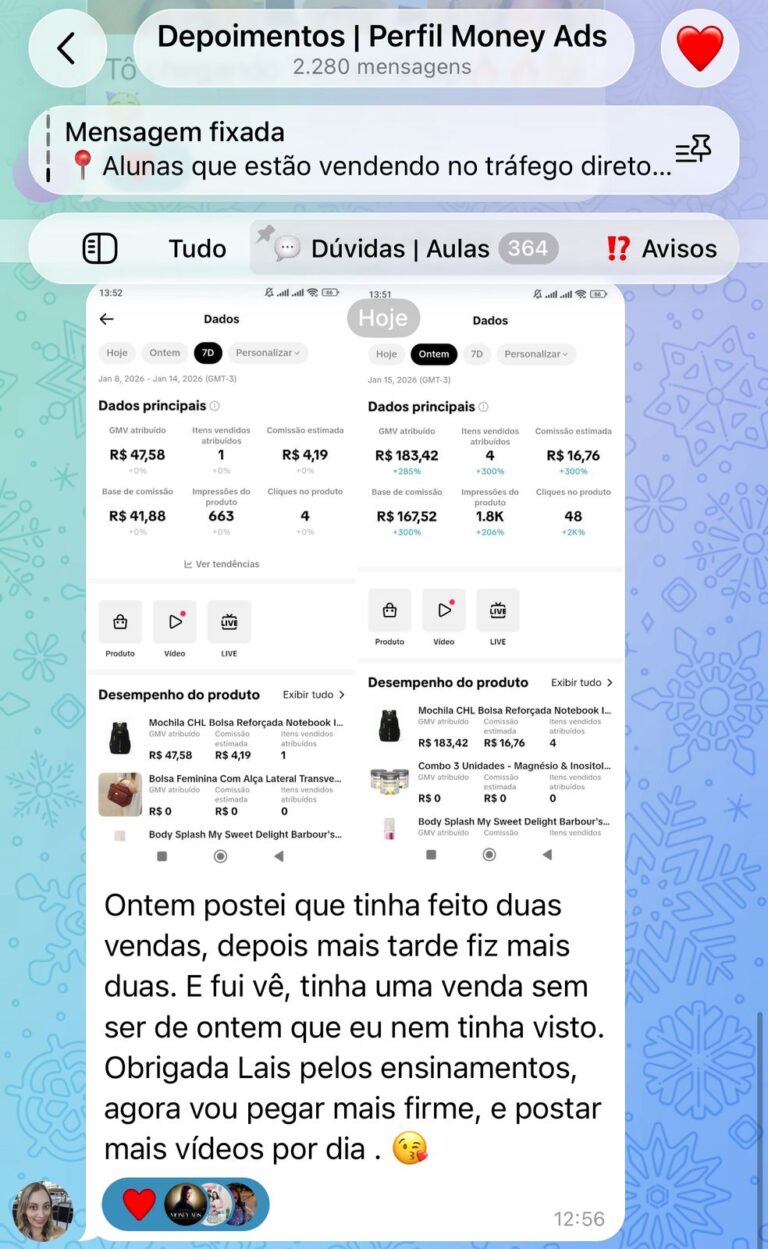Show the pinned messages list
This screenshot has height=1249, width=768.
pyautogui.click(x=693, y=150)
